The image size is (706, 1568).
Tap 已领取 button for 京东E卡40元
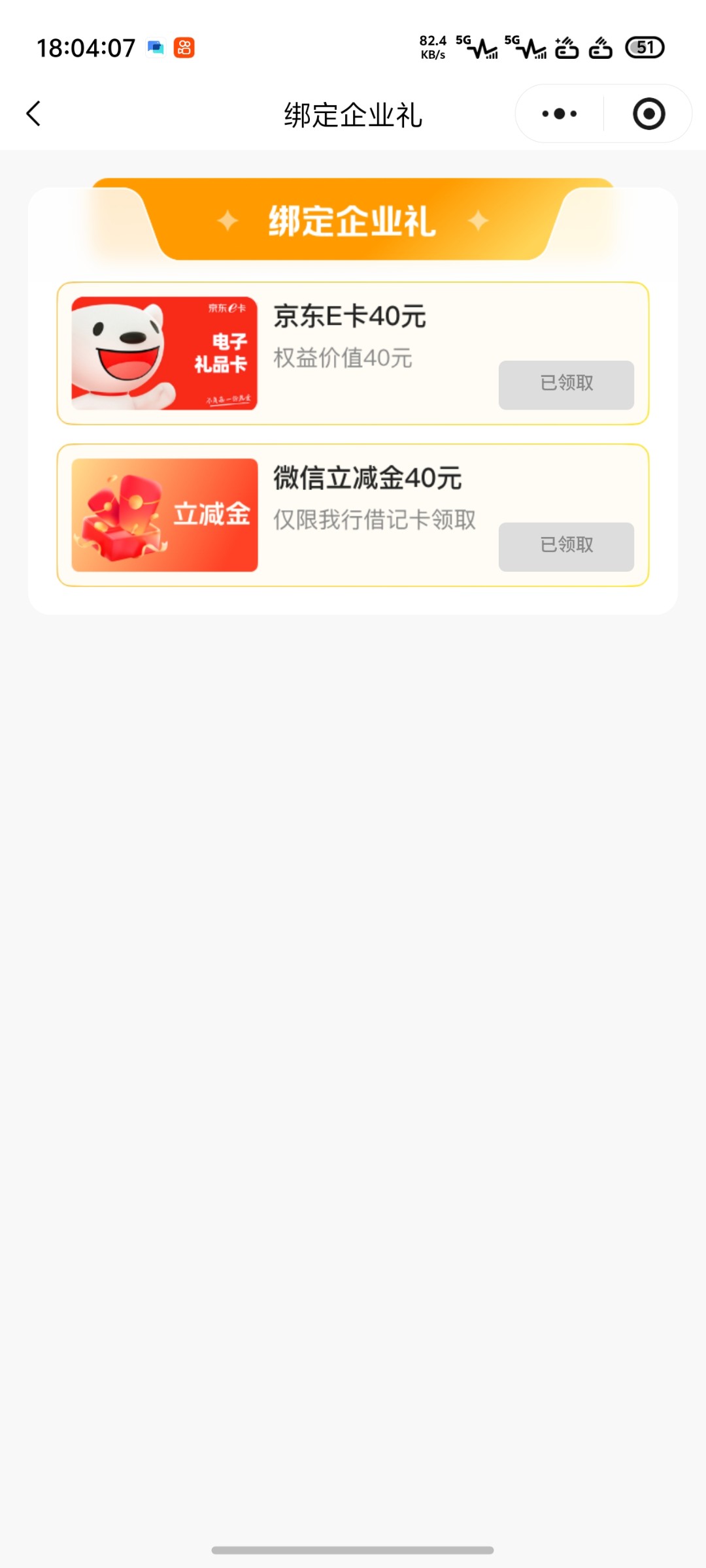tap(566, 385)
